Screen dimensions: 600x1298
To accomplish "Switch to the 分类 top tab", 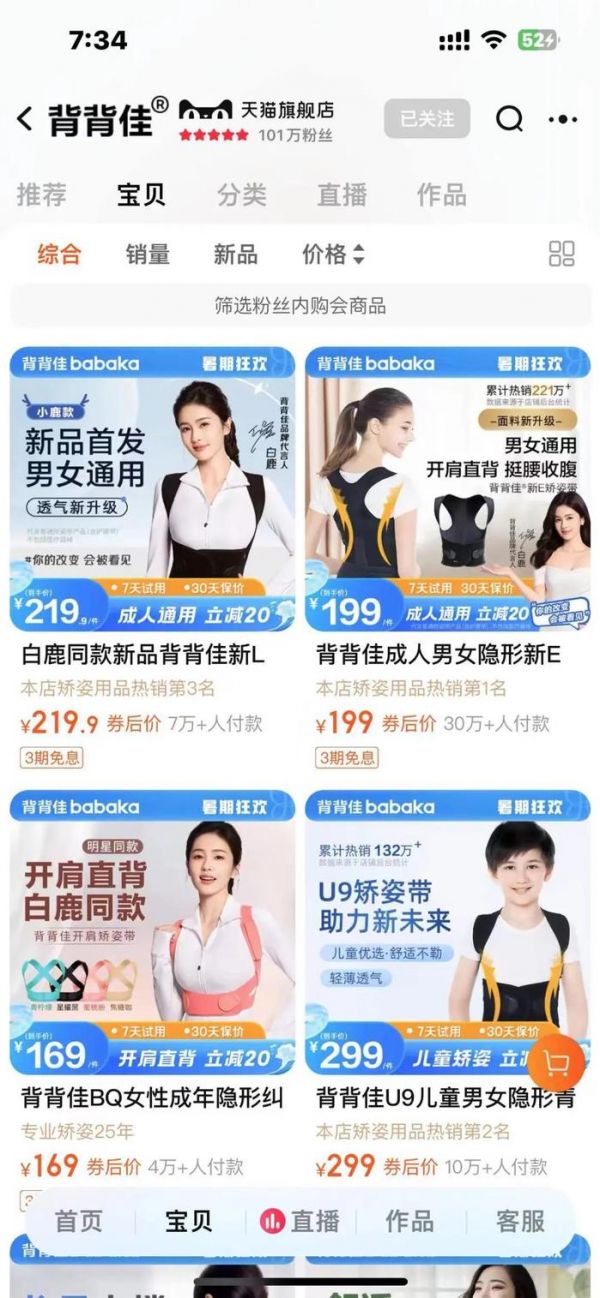I will (242, 194).
